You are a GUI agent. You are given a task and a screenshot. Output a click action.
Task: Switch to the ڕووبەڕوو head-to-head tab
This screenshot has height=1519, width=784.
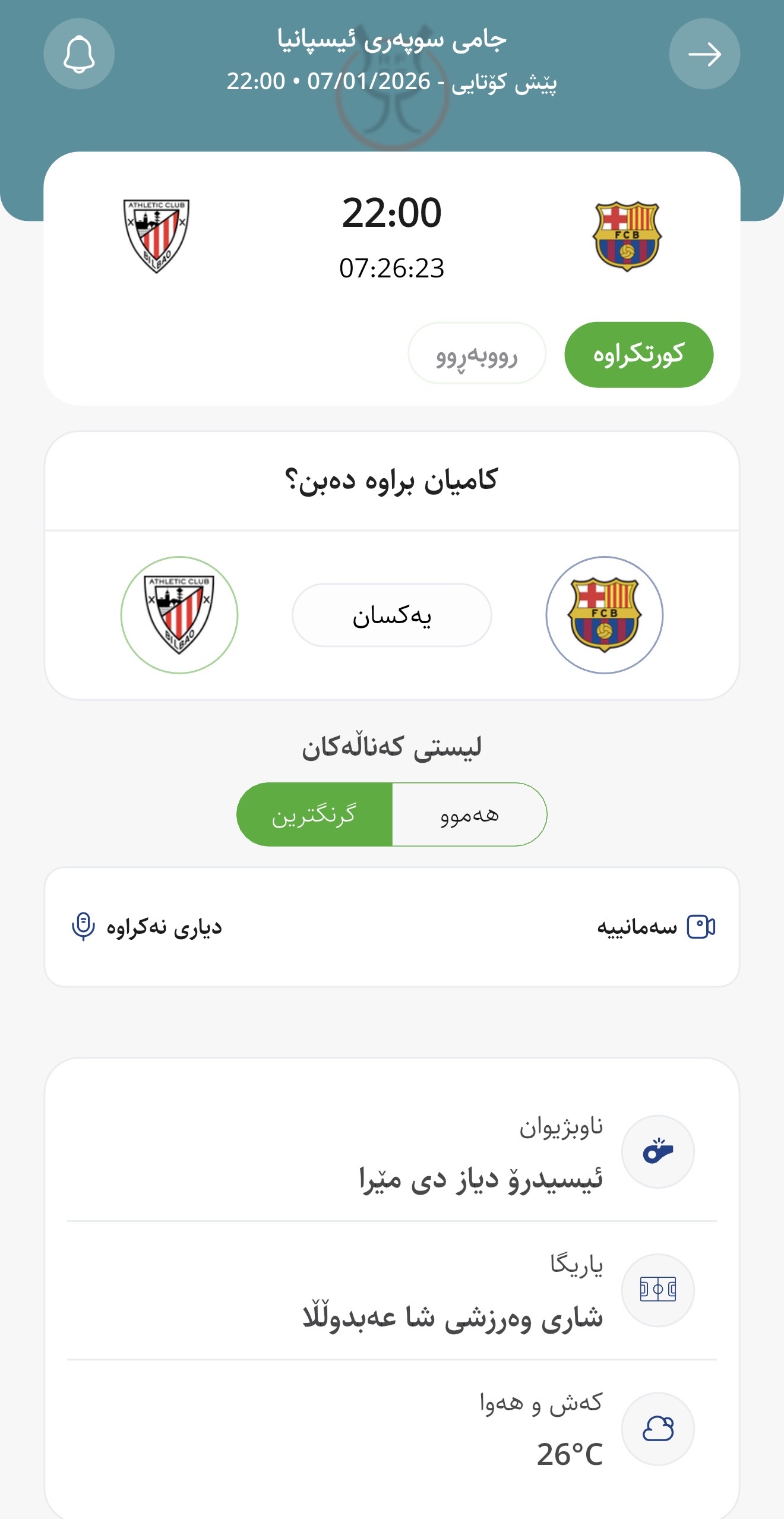[x=476, y=355]
